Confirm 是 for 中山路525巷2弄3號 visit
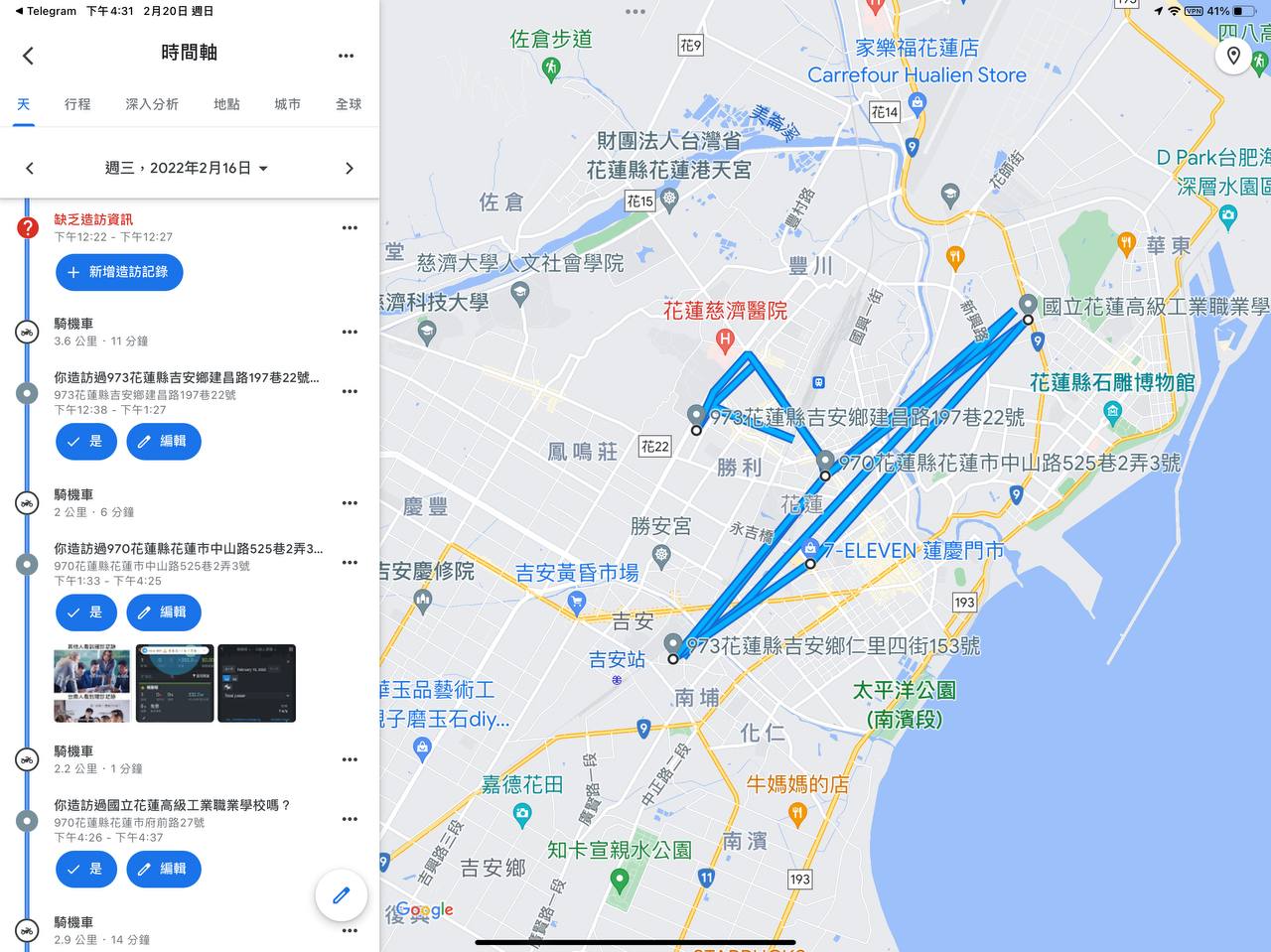Viewport: 1271px width, 952px height. [86, 612]
